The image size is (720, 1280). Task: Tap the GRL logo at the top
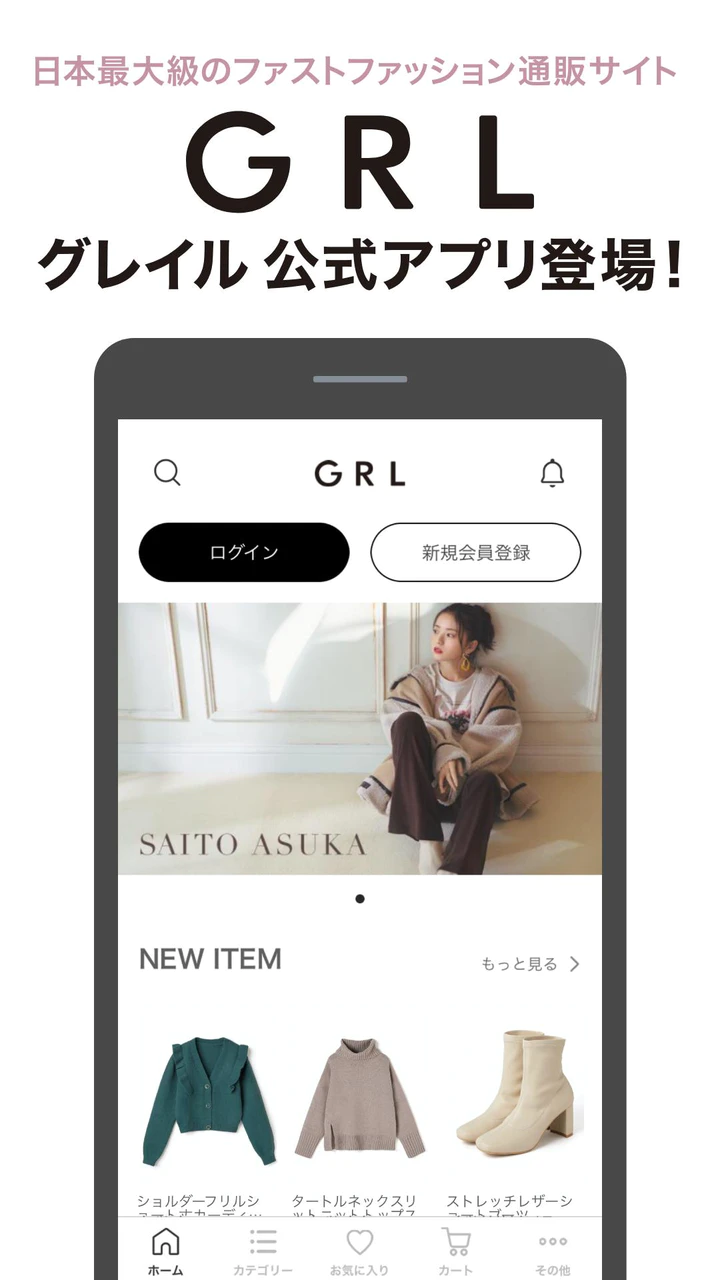pos(360,472)
